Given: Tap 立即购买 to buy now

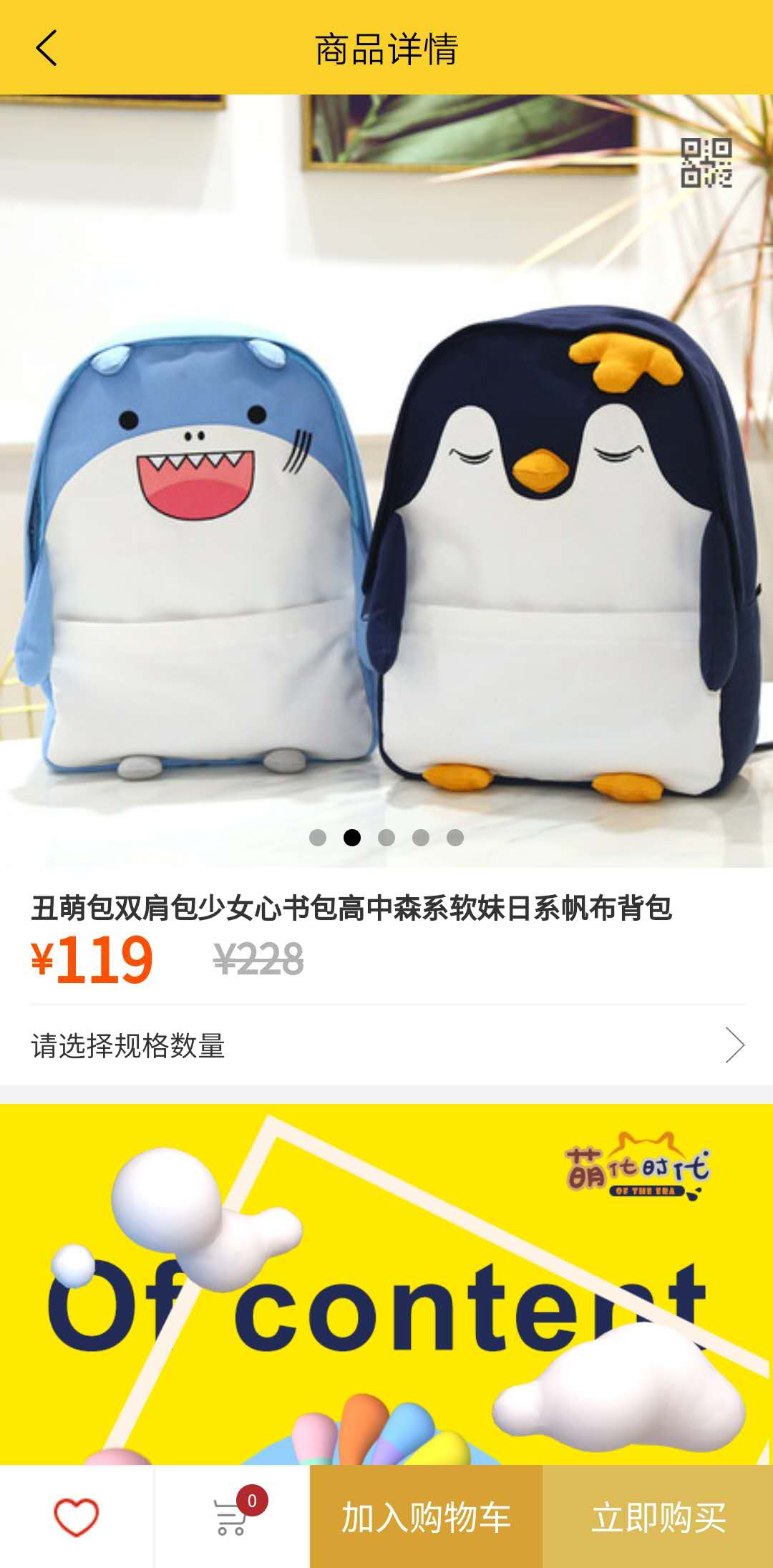Looking at the screenshot, I should 658,1516.
